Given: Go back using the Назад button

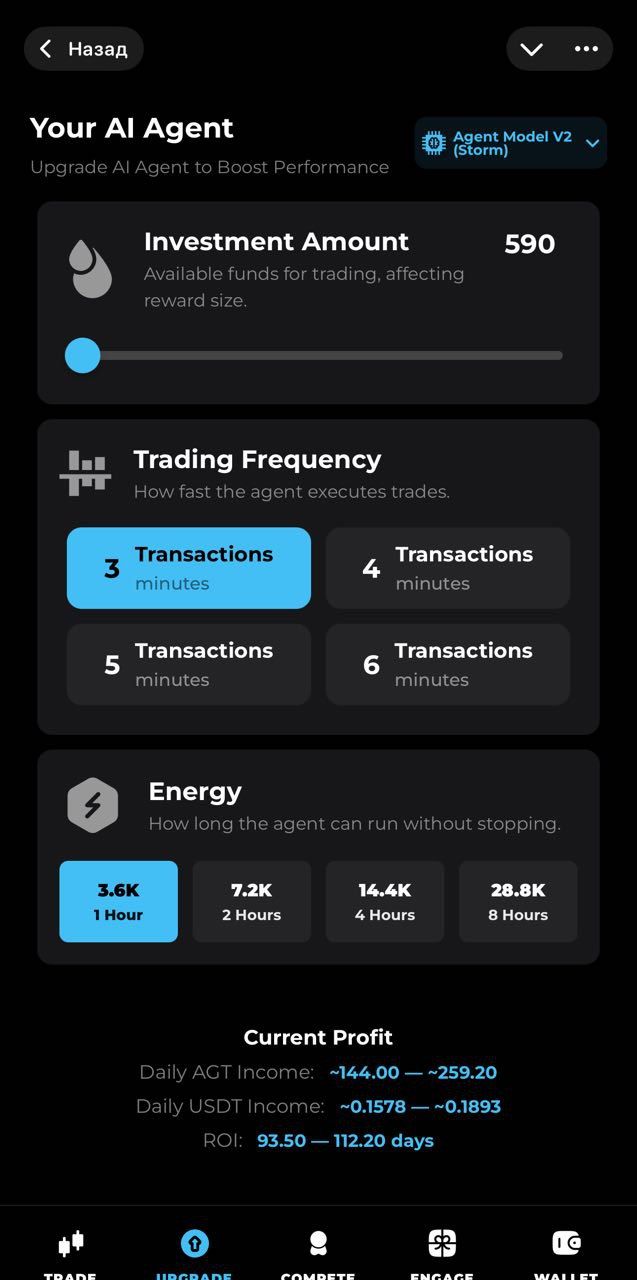Looking at the screenshot, I should (x=84, y=49).
